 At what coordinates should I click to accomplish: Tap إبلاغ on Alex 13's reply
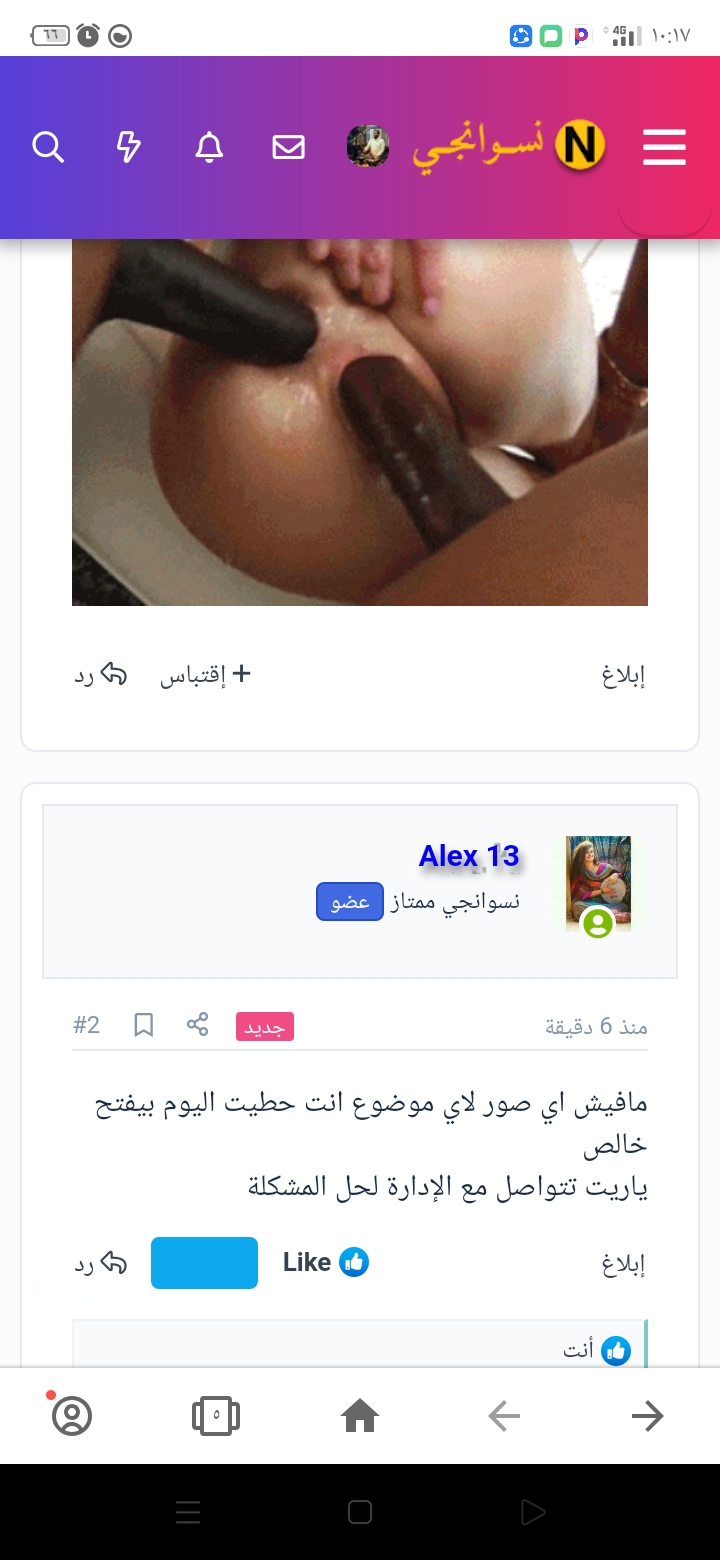(x=623, y=1265)
